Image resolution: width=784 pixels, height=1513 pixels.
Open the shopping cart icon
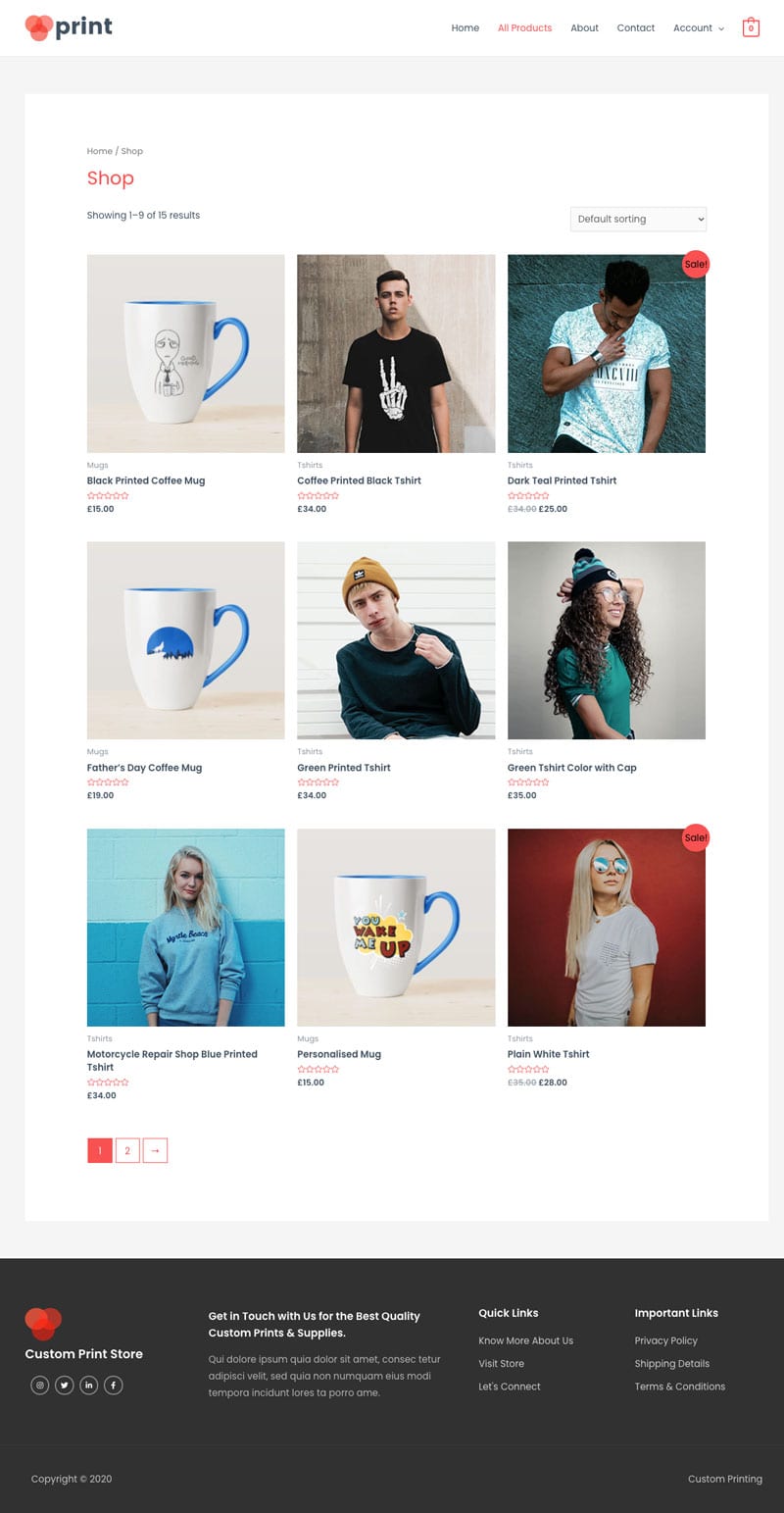(751, 27)
